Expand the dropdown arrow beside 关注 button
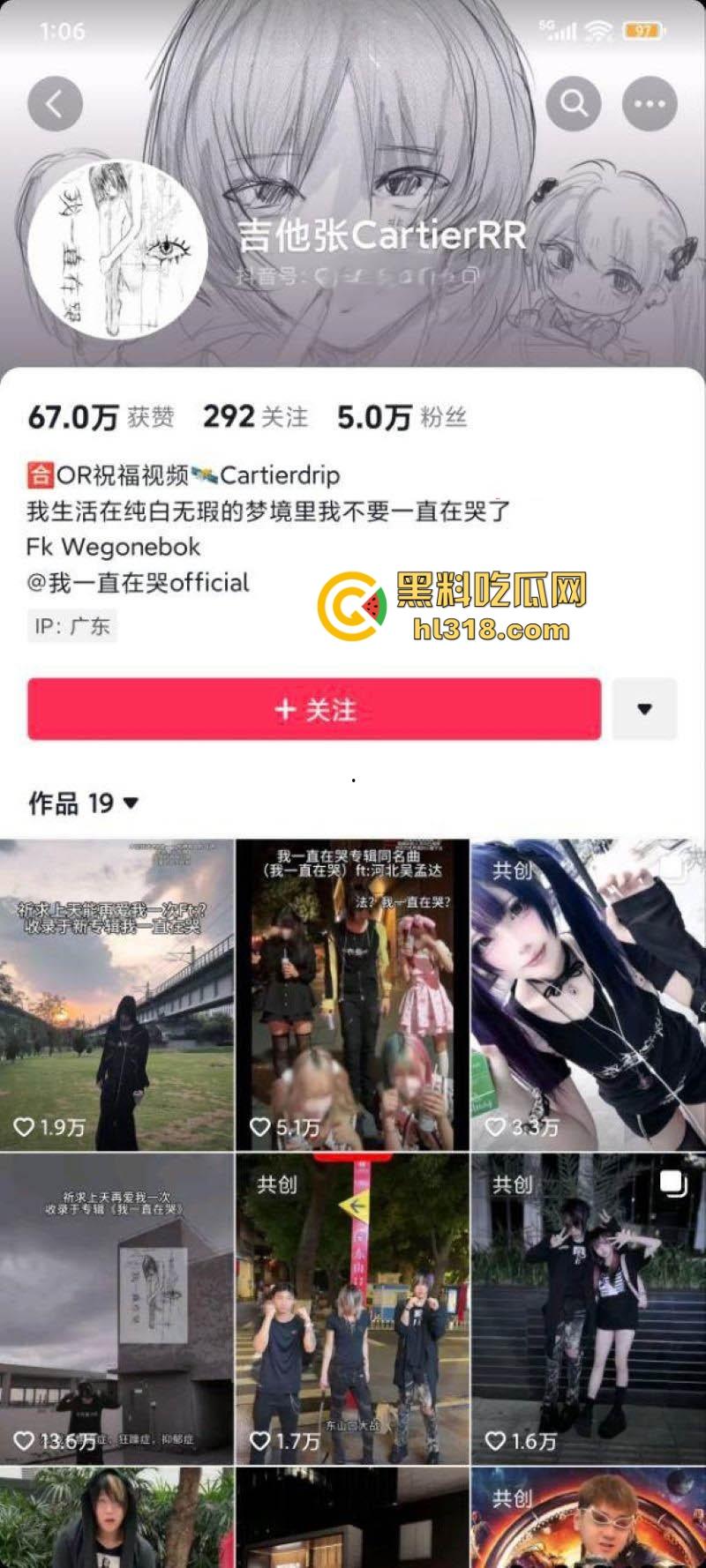Image resolution: width=706 pixels, height=1568 pixels. pos(644,709)
